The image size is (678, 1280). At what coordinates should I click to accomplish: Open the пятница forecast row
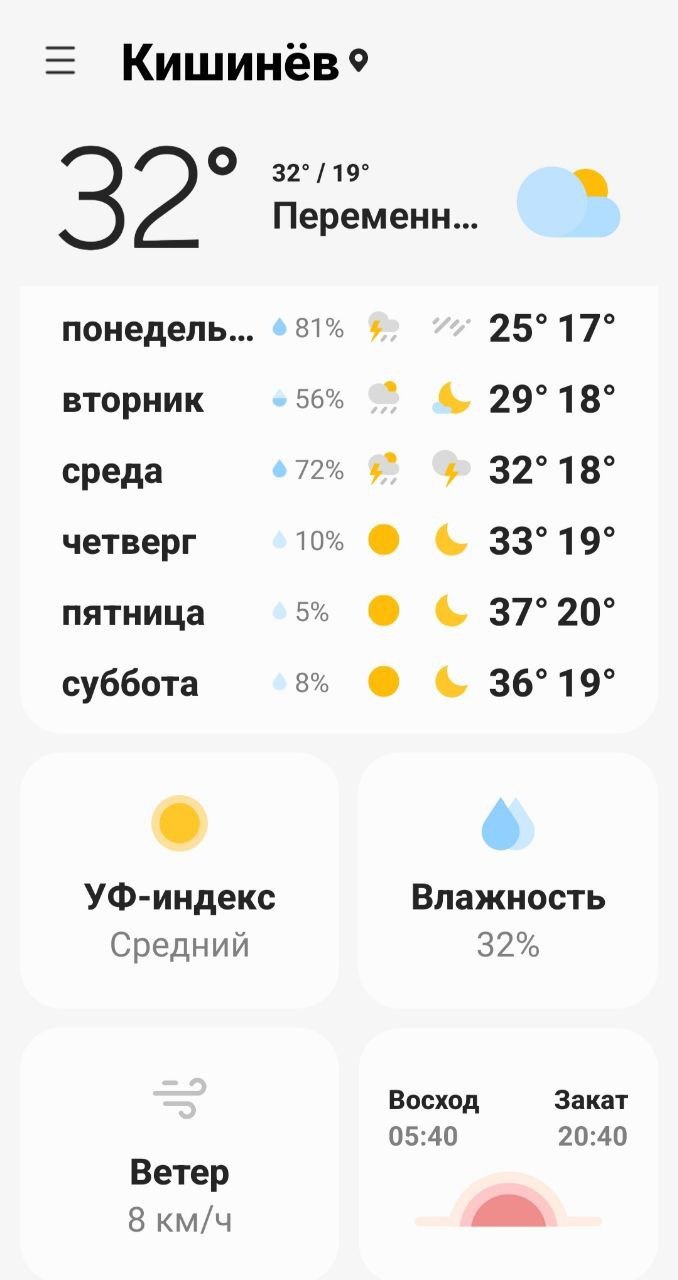point(338,612)
